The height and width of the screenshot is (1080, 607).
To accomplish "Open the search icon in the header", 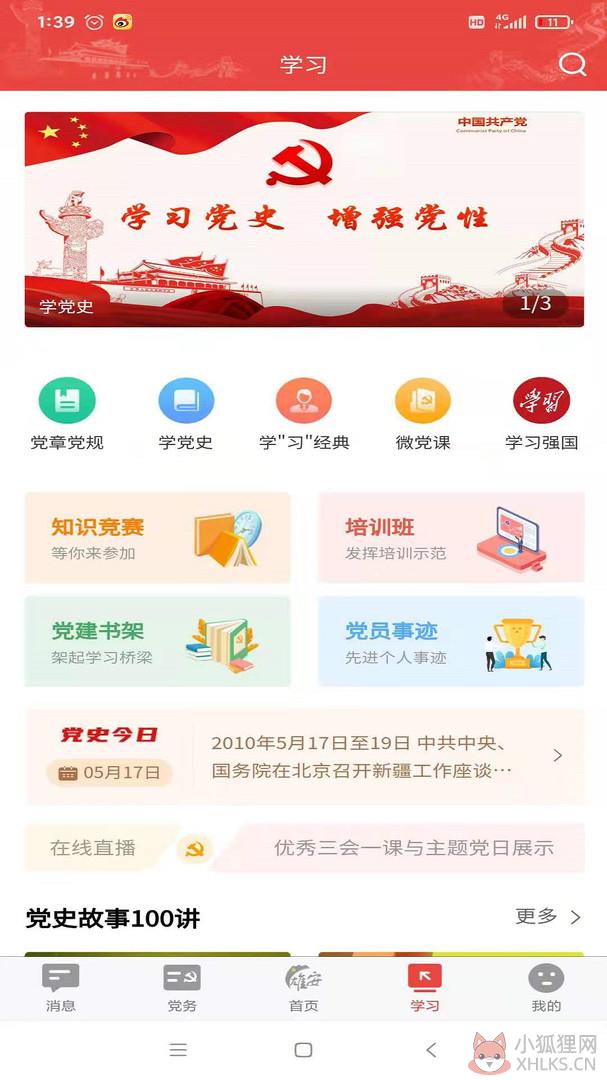I will tap(572, 65).
